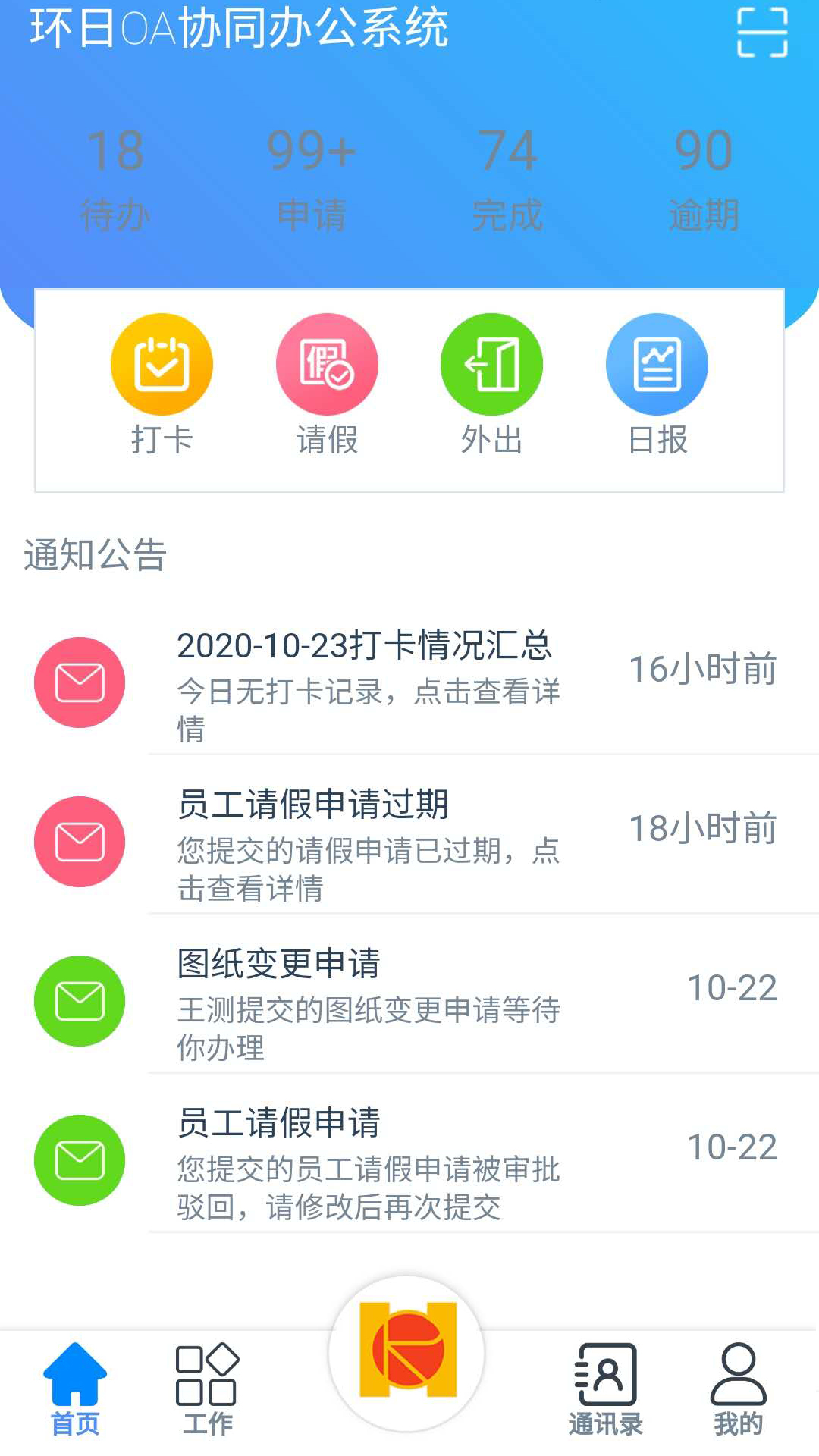Check the 90 逾期 overdue items

coord(704,178)
